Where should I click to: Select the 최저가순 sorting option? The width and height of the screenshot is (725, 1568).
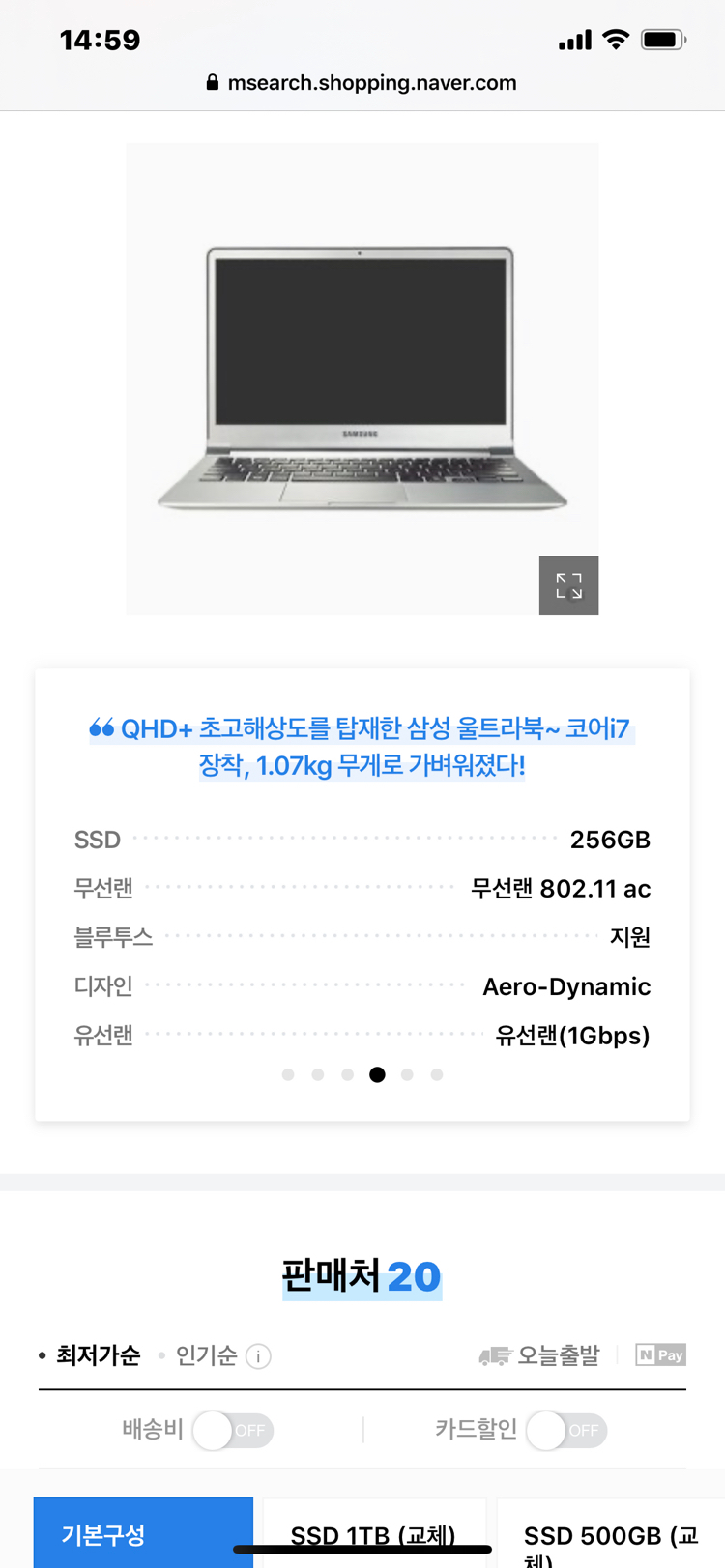click(100, 1355)
